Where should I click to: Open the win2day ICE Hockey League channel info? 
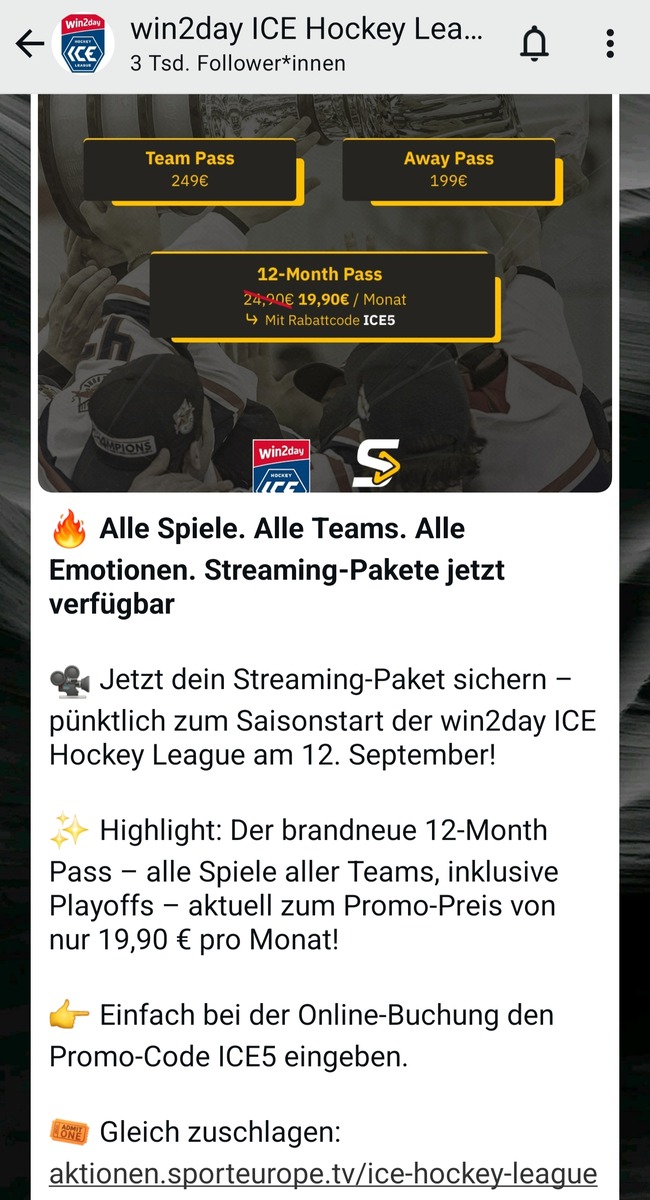pyautogui.click(x=305, y=45)
